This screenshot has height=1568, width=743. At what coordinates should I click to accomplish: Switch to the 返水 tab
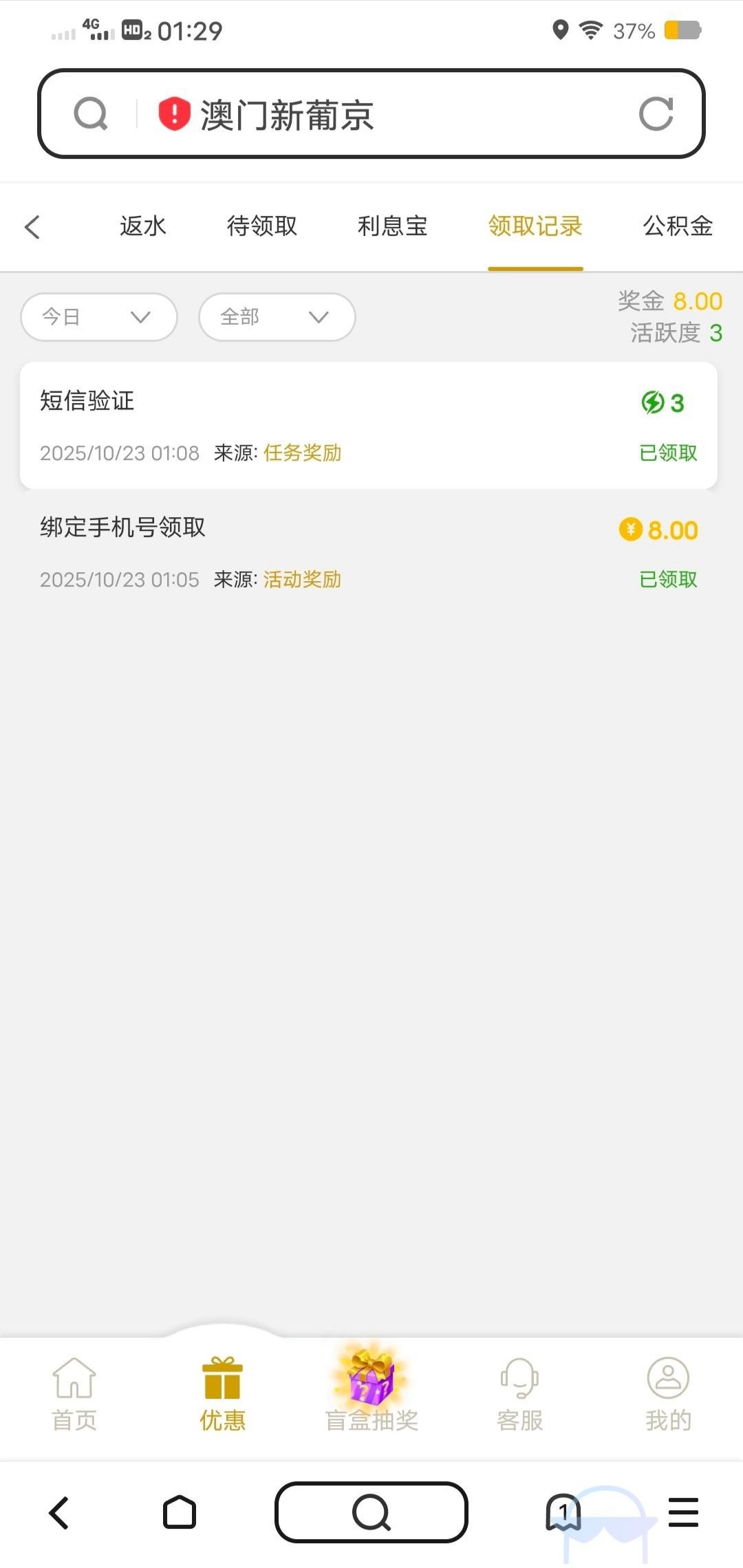[x=143, y=226]
